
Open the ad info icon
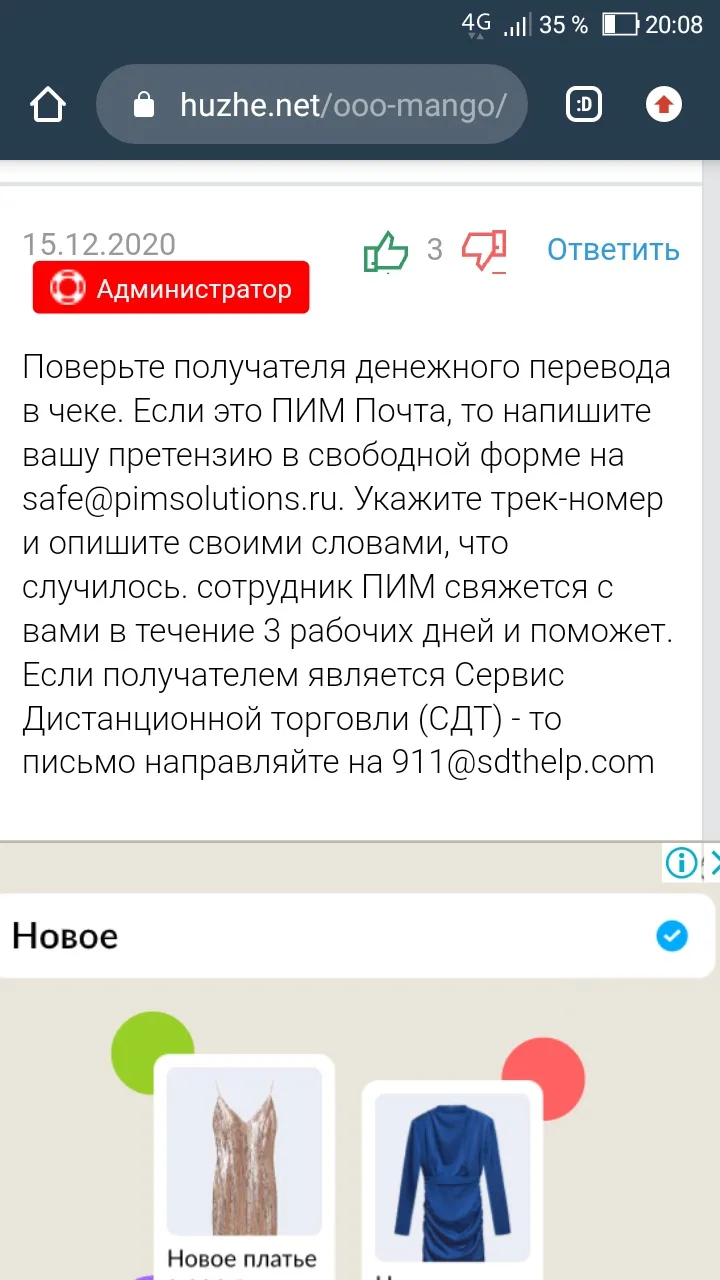[x=681, y=862]
